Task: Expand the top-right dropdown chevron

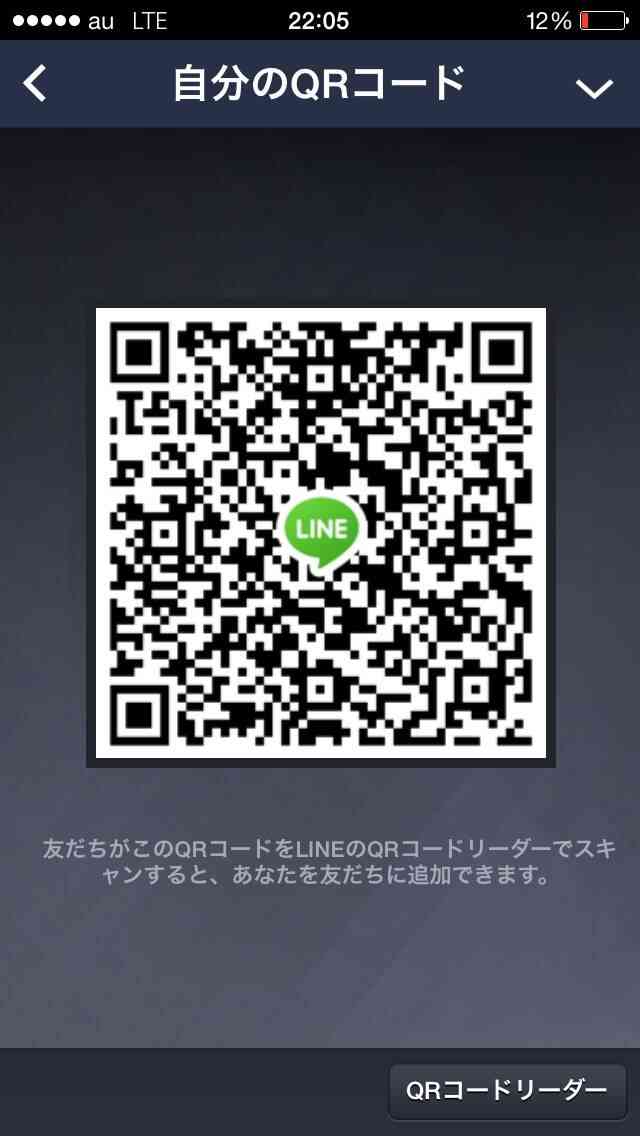Action: coord(594,88)
